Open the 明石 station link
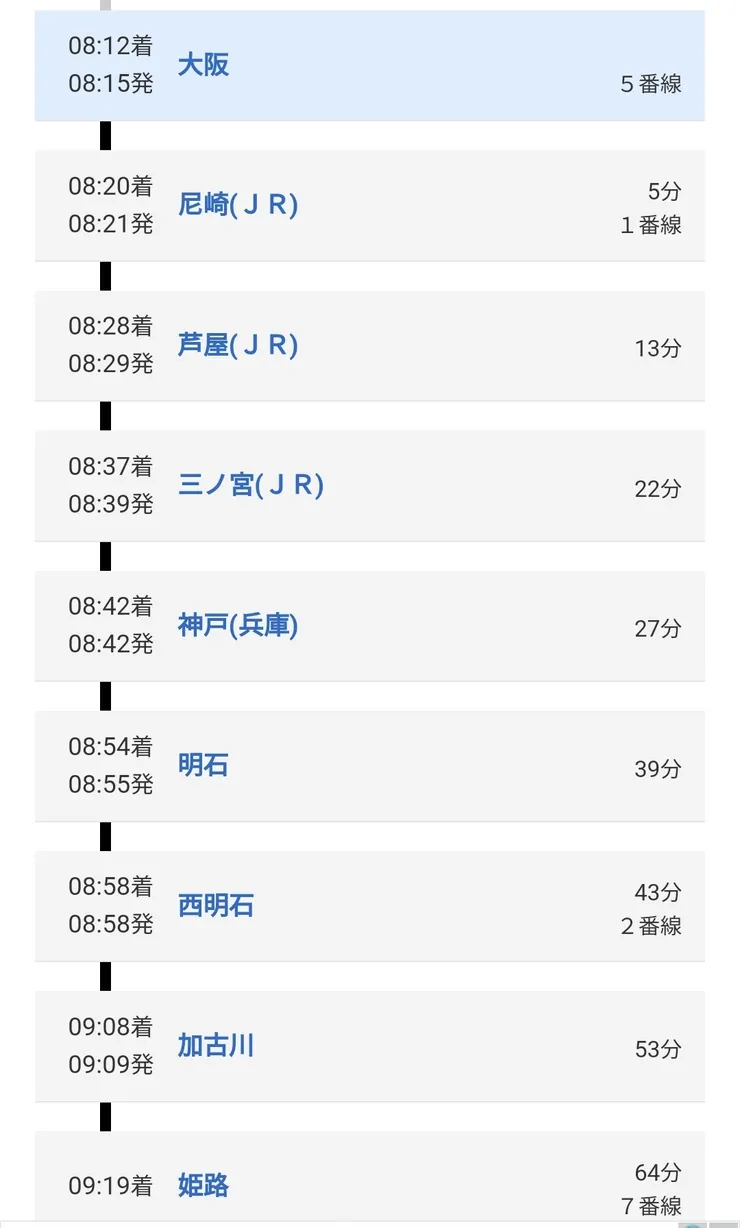 pos(203,766)
